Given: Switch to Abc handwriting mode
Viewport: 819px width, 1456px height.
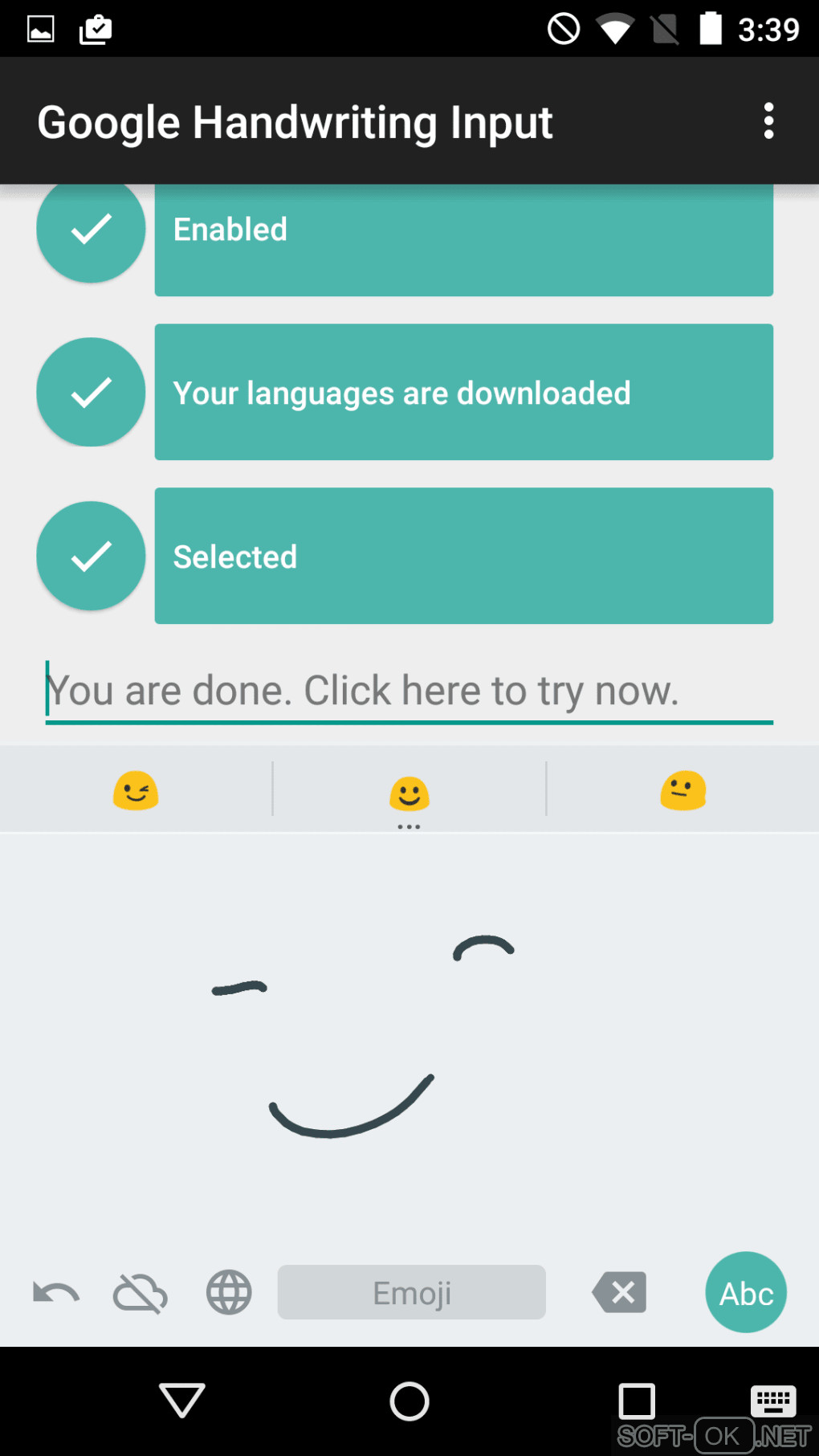Looking at the screenshot, I should click(x=745, y=1292).
